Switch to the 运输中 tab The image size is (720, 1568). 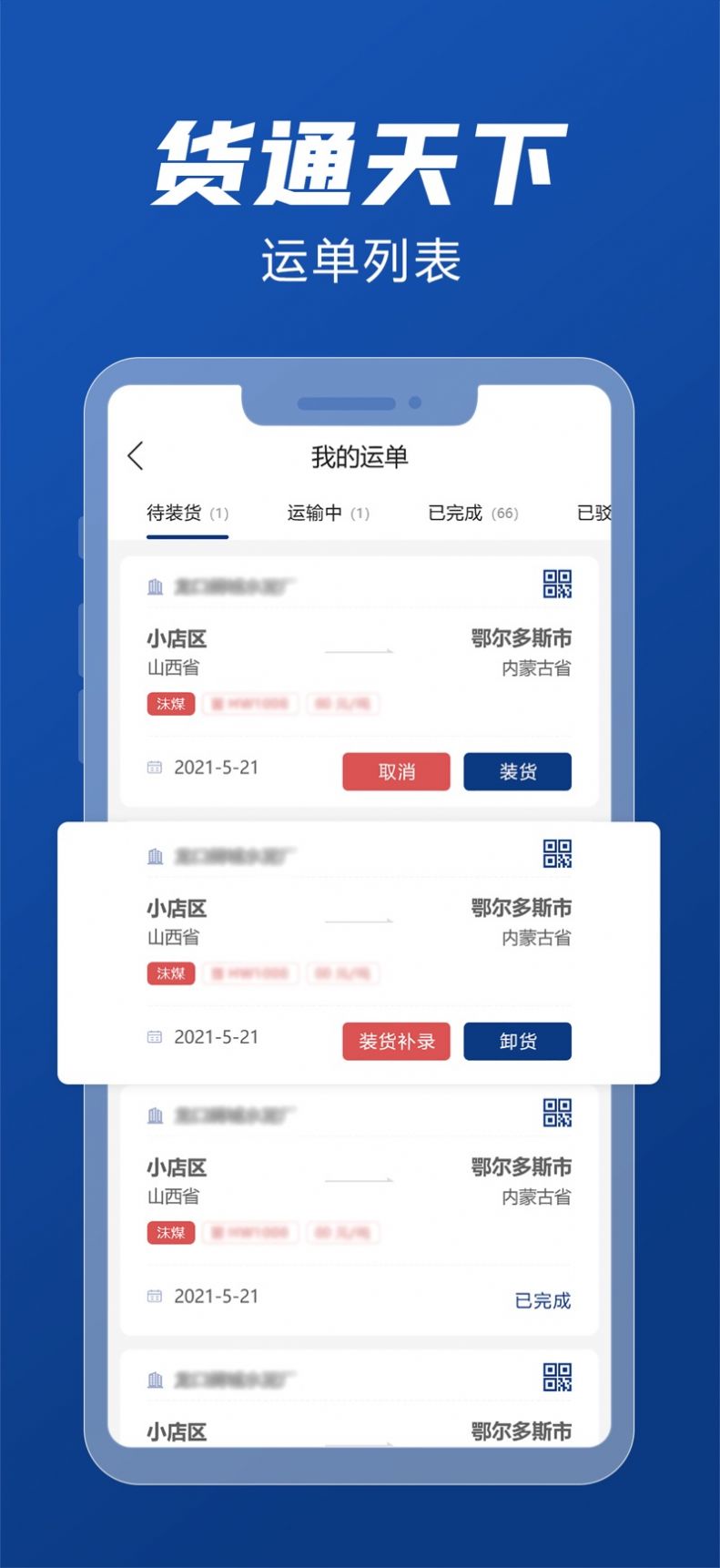pyautogui.click(x=325, y=514)
